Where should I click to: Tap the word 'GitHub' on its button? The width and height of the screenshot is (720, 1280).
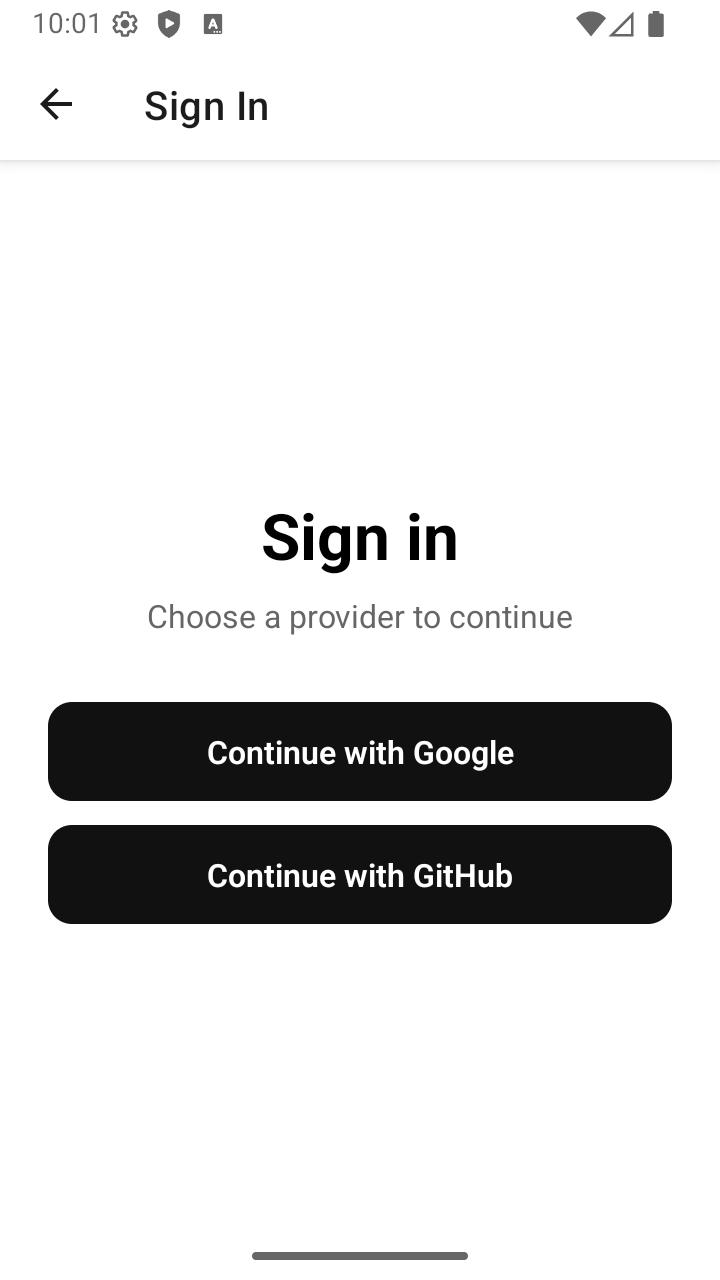461,876
